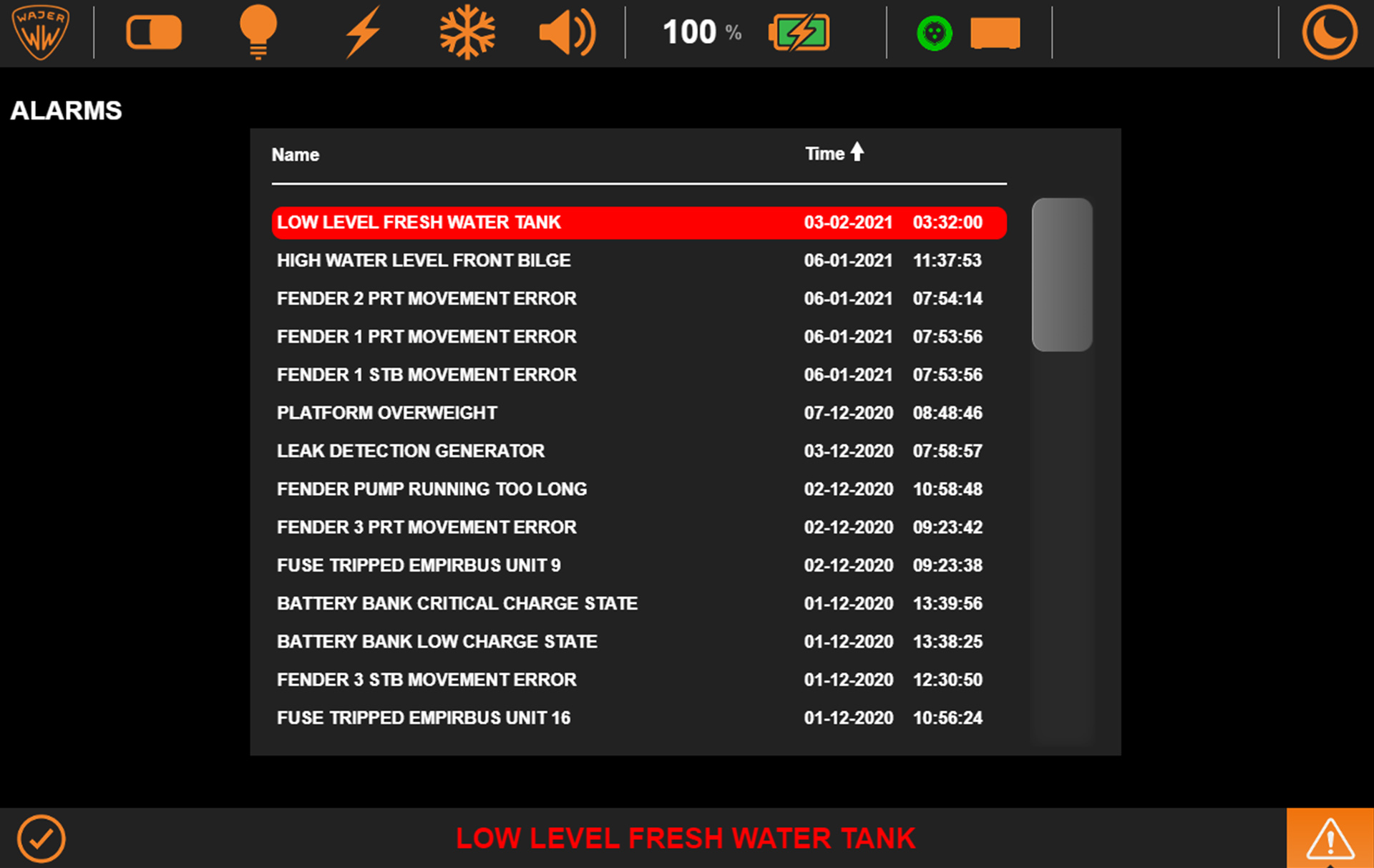Open the shore power battery icon
This screenshot has width=1374, height=868.
[x=799, y=33]
